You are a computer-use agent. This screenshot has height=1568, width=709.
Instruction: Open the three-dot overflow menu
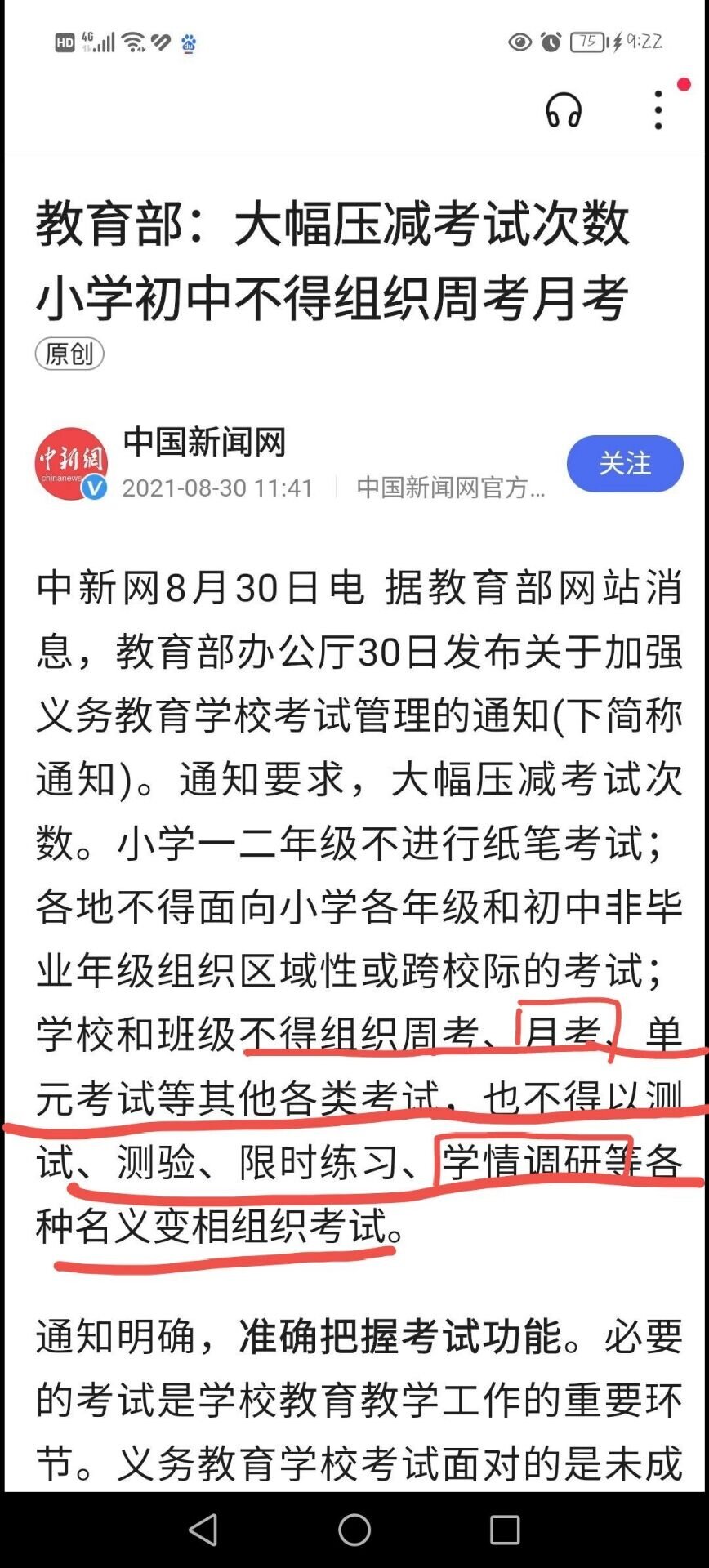[x=658, y=110]
